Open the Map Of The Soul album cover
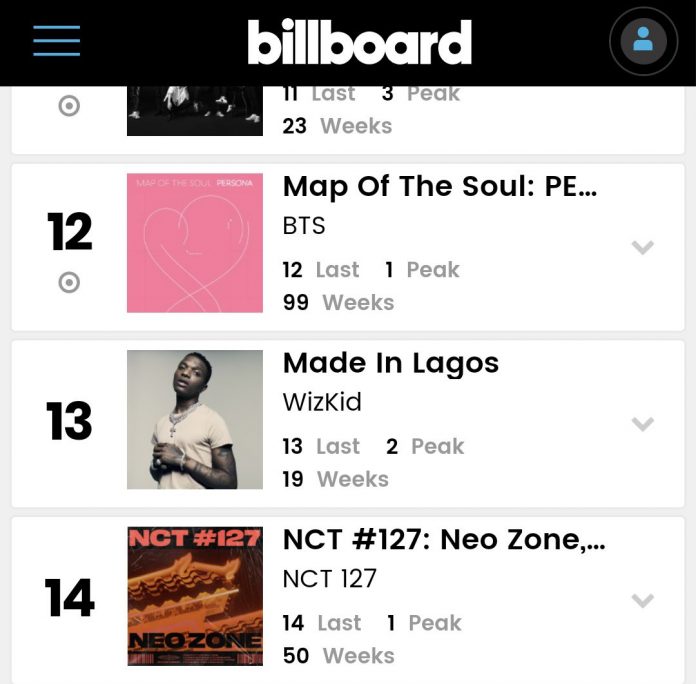This screenshot has height=684, width=696. tap(195, 243)
